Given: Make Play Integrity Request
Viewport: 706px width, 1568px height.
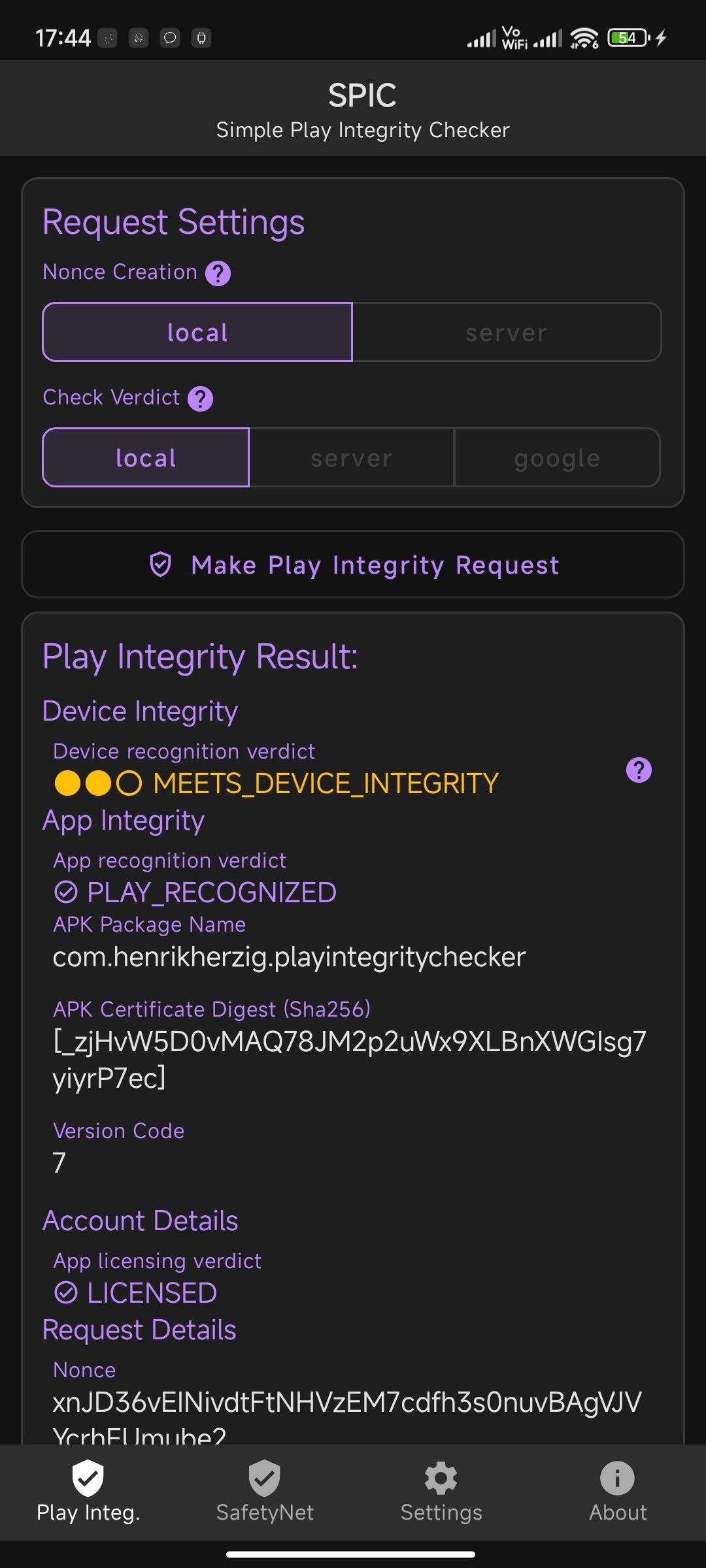Looking at the screenshot, I should (x=353, y=564).
